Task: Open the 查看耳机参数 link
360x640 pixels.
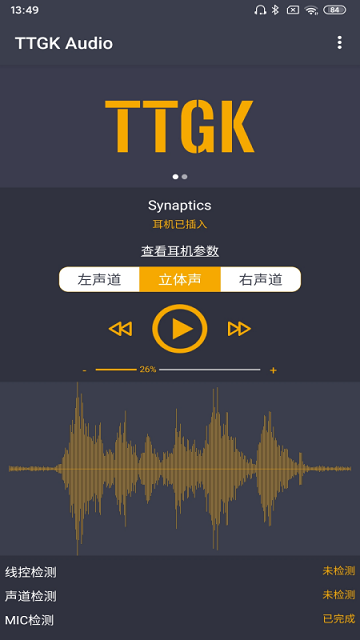Action: click(x=180, y=251)
